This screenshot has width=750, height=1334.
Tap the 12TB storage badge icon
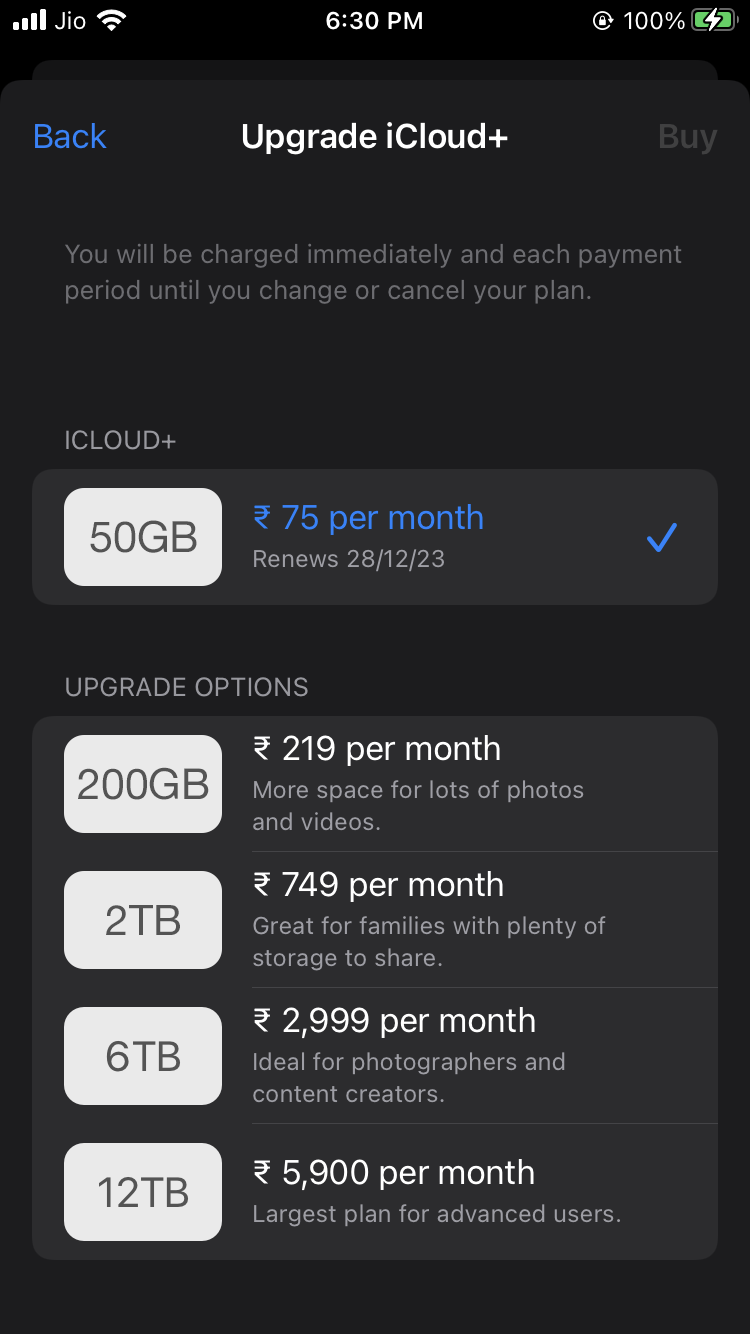click(x=142, y=1191)
